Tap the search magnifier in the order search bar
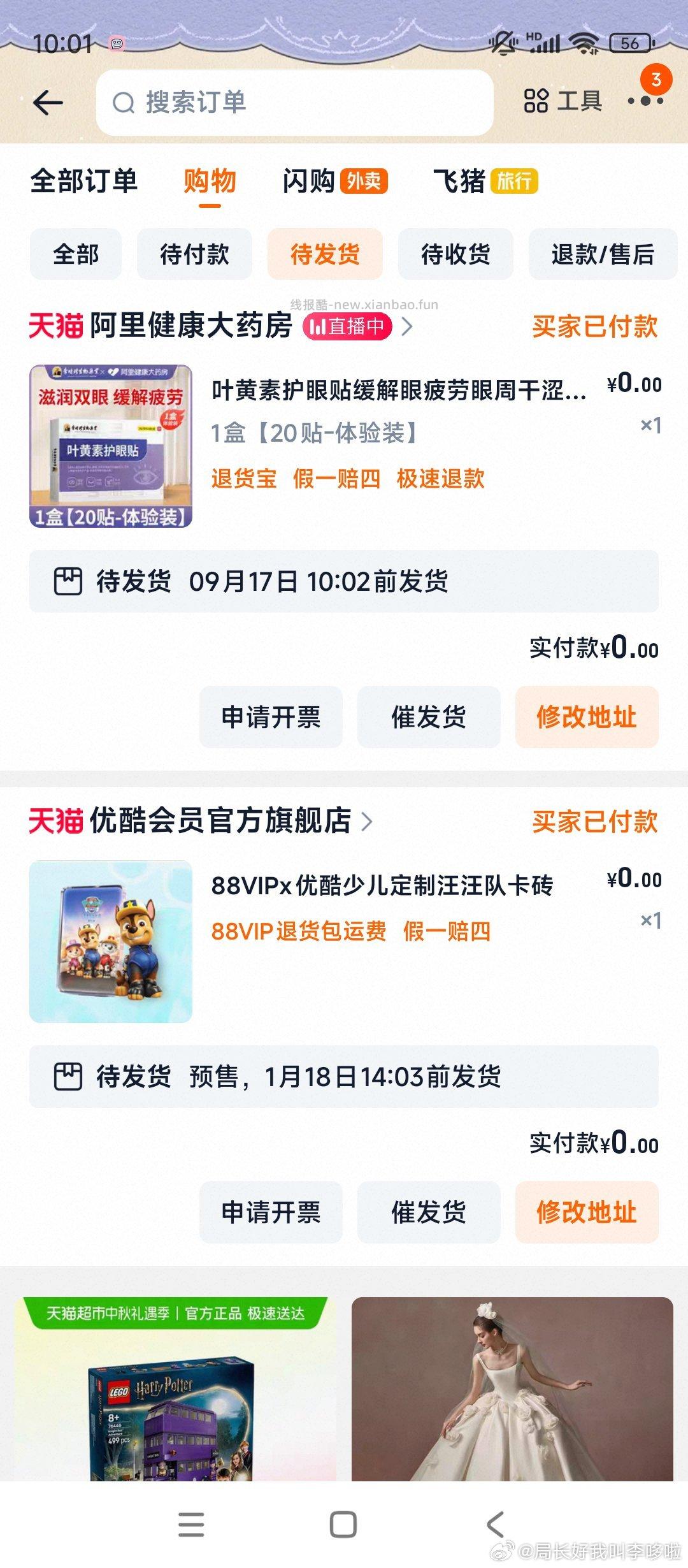This screenshot has width=688, height=1568. (123, 102)
